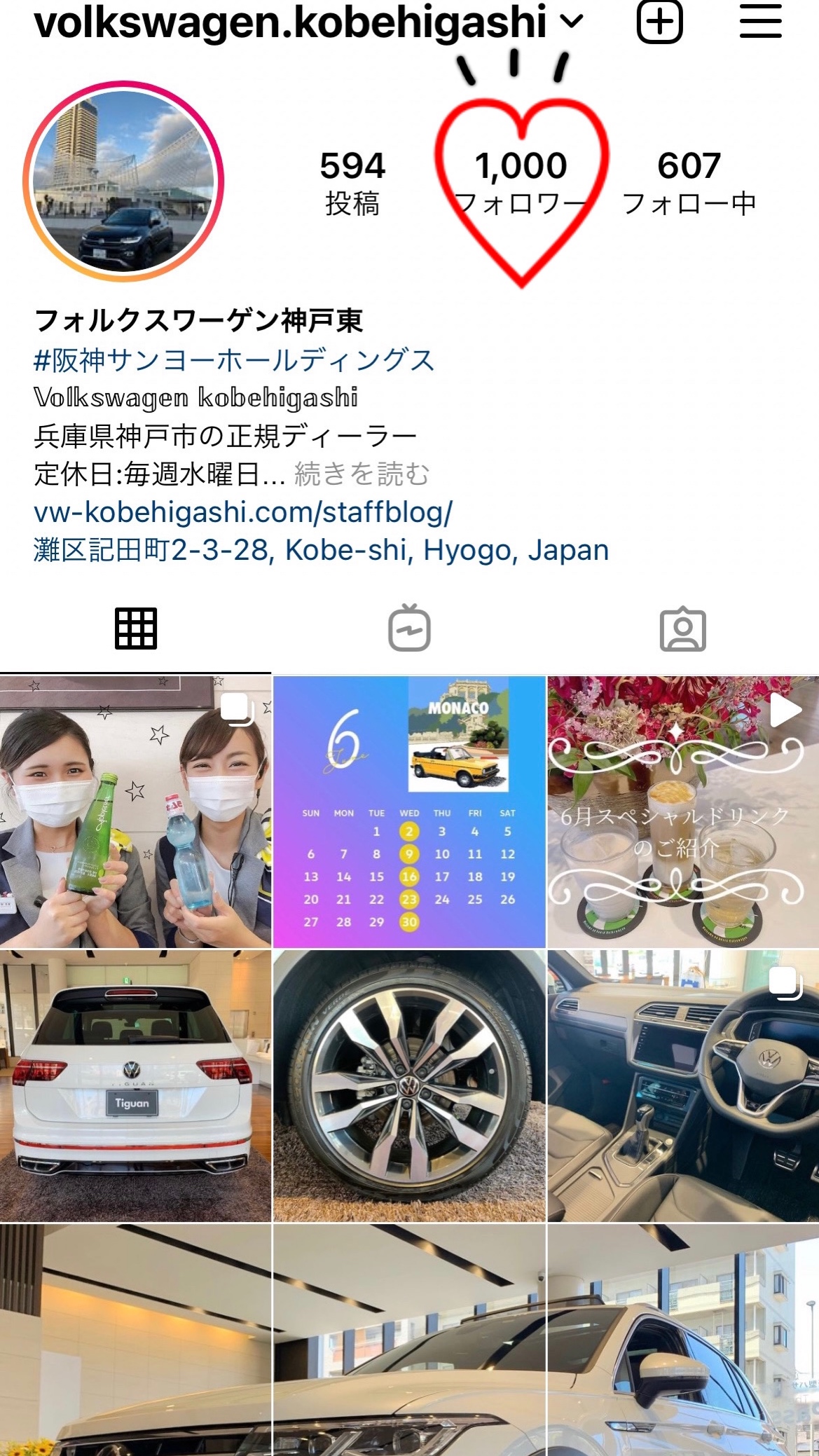The image size is (819, 1456).
Task: Open the #阪神サンヨーホールディングス hashtag
Action: point(234,360)
